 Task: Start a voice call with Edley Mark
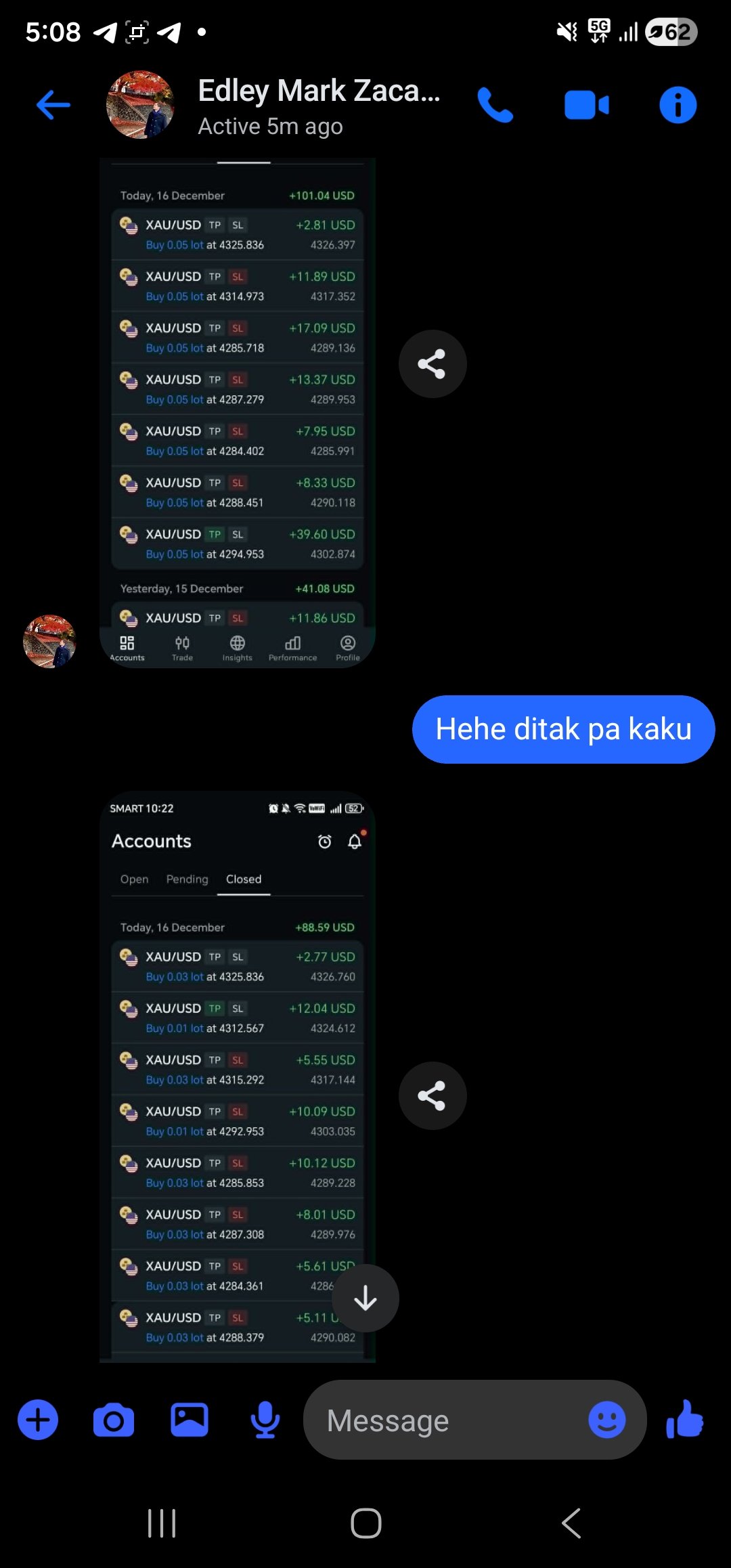tap(496, 104)
